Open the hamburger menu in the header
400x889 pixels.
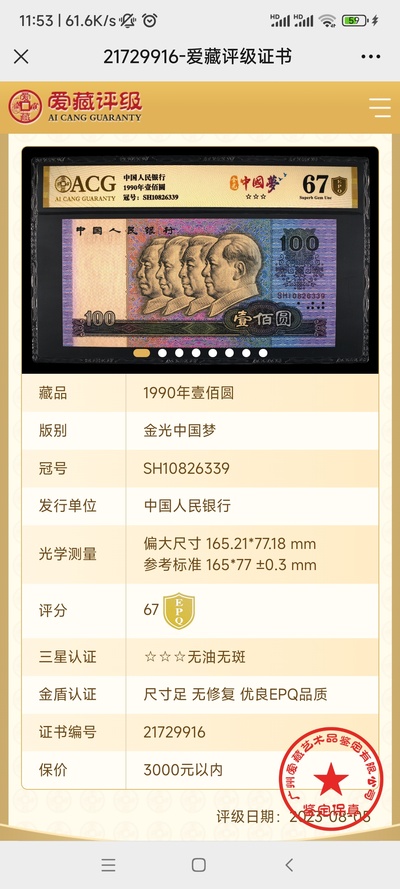pos(379,108)
